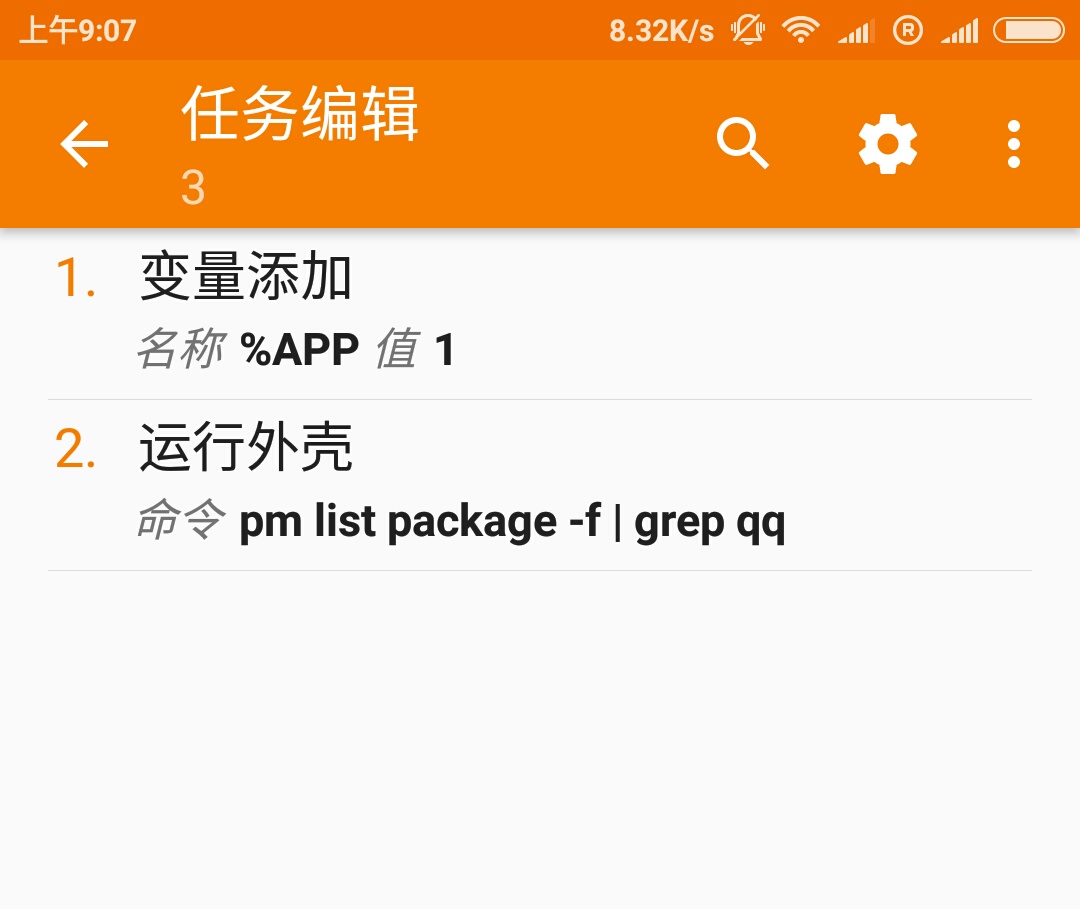The image size is (1080, 909).
Task: Open the three-dot overflow menu
Action: click(x=1013, y=145)
